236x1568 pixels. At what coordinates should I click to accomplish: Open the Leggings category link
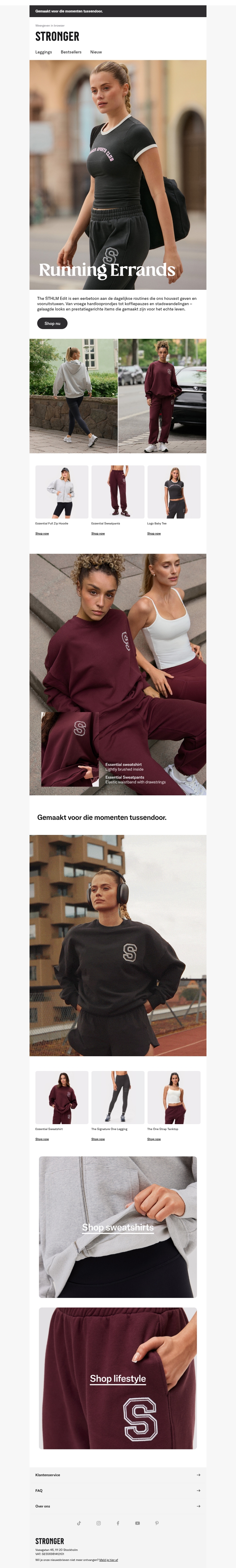pos(43,52)
